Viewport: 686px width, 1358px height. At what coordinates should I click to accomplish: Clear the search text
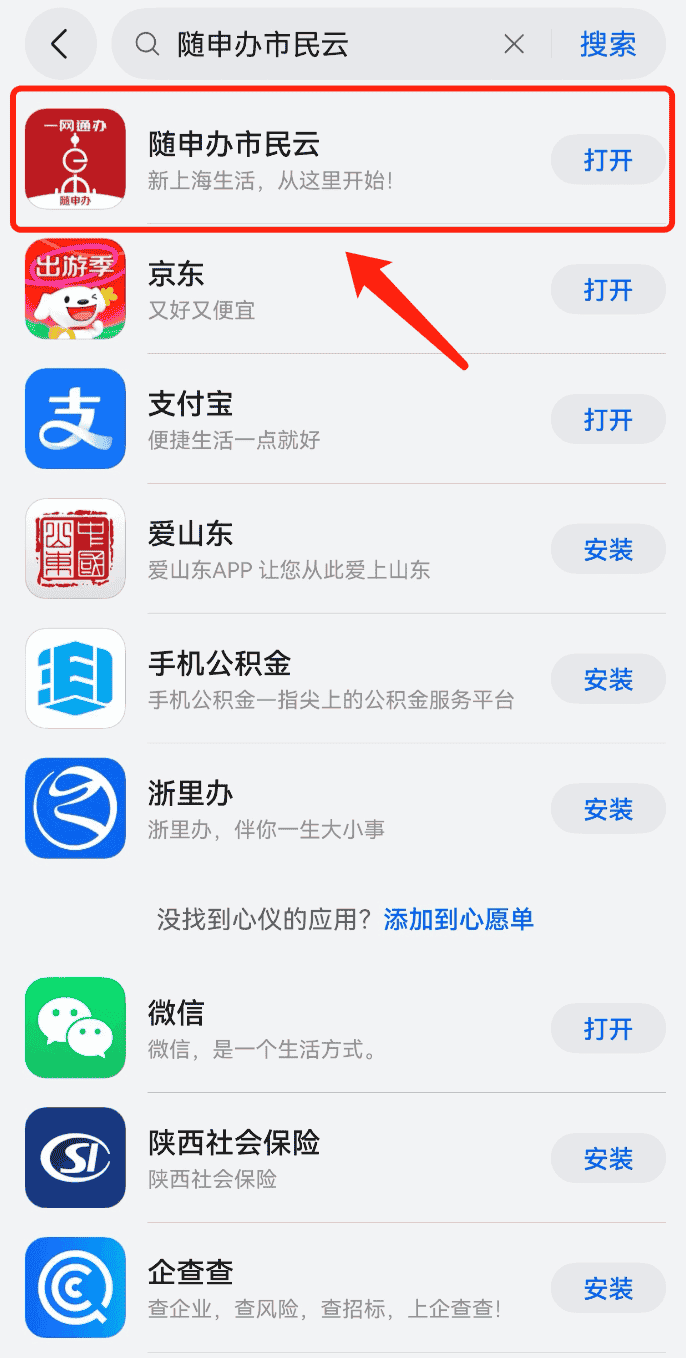click(x=513, y=44)
